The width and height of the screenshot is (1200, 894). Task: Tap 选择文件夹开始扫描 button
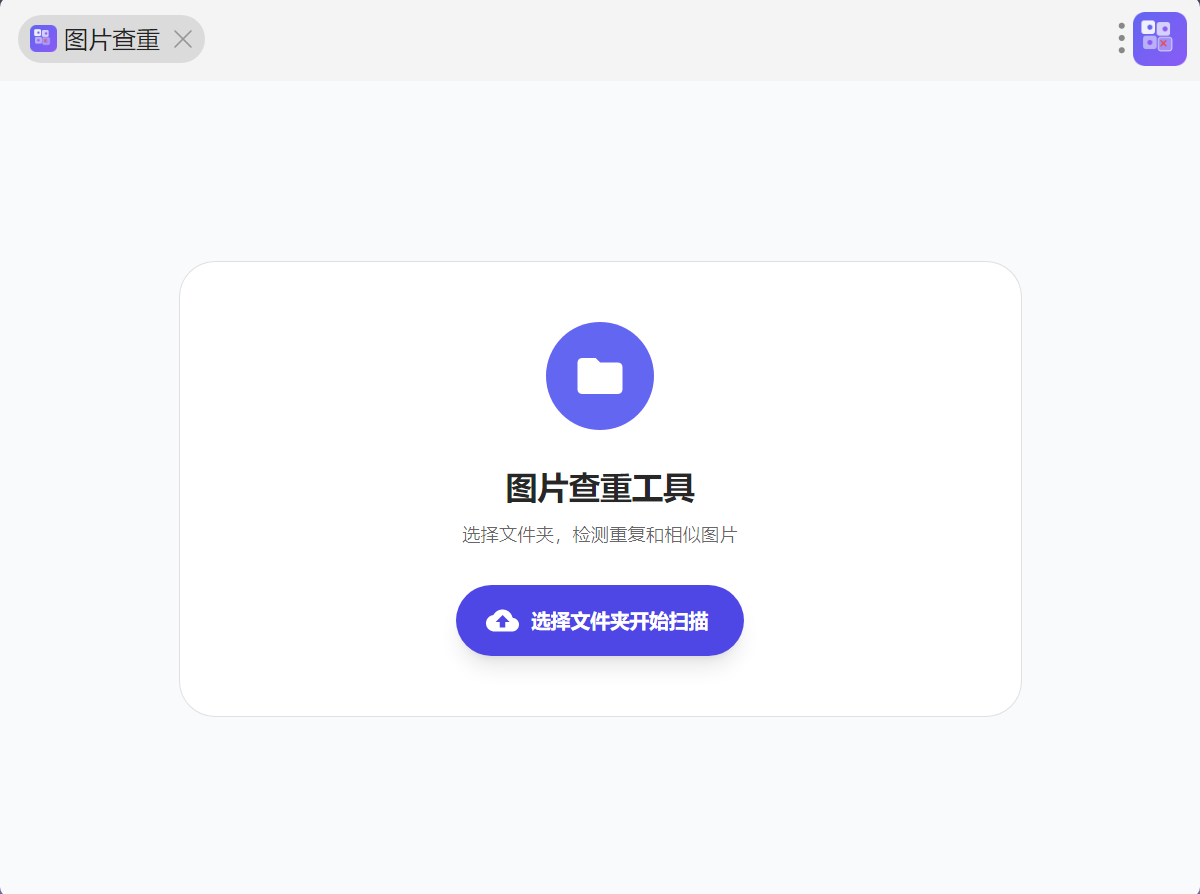(x=600, y=621)
